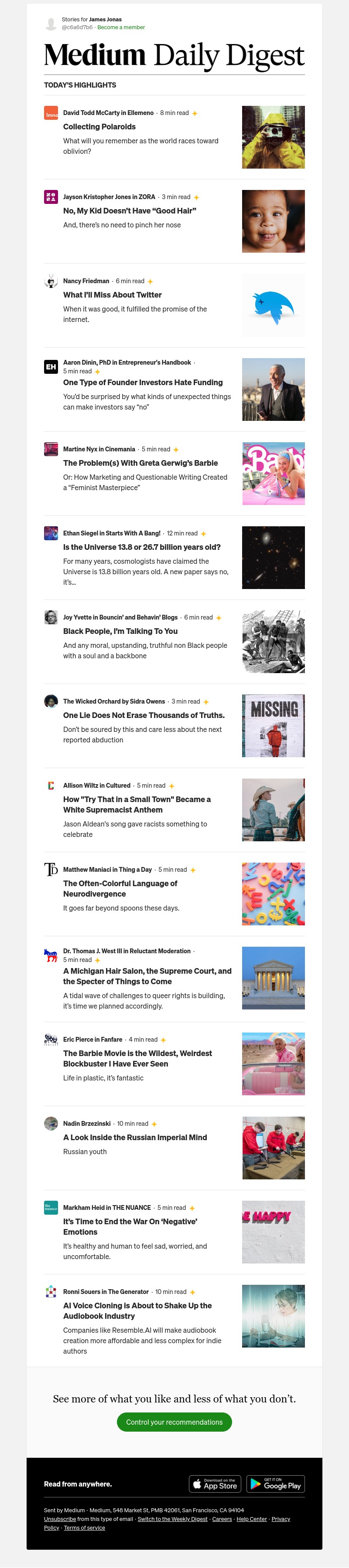This screenshot has width=349, height=1568.
Task: View the Greta Gerwig's Barbie article thumbnail
Action: [273, 473]
